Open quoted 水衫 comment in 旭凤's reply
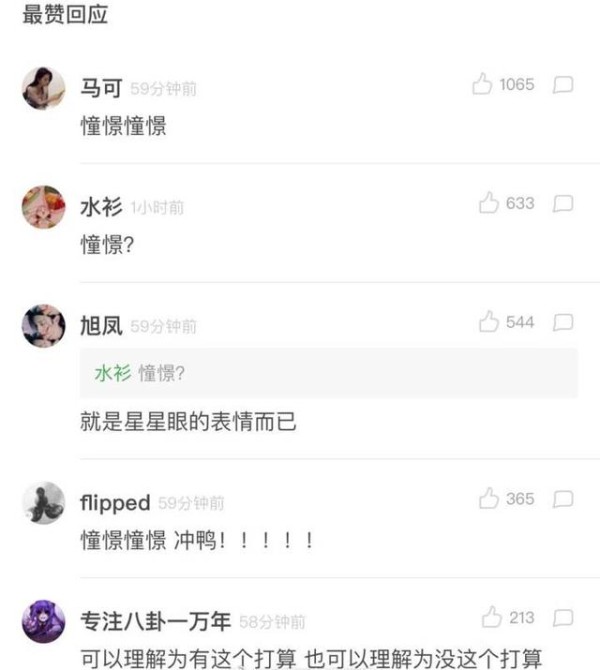Screen dimensions: 600x670 click(328, 374)
